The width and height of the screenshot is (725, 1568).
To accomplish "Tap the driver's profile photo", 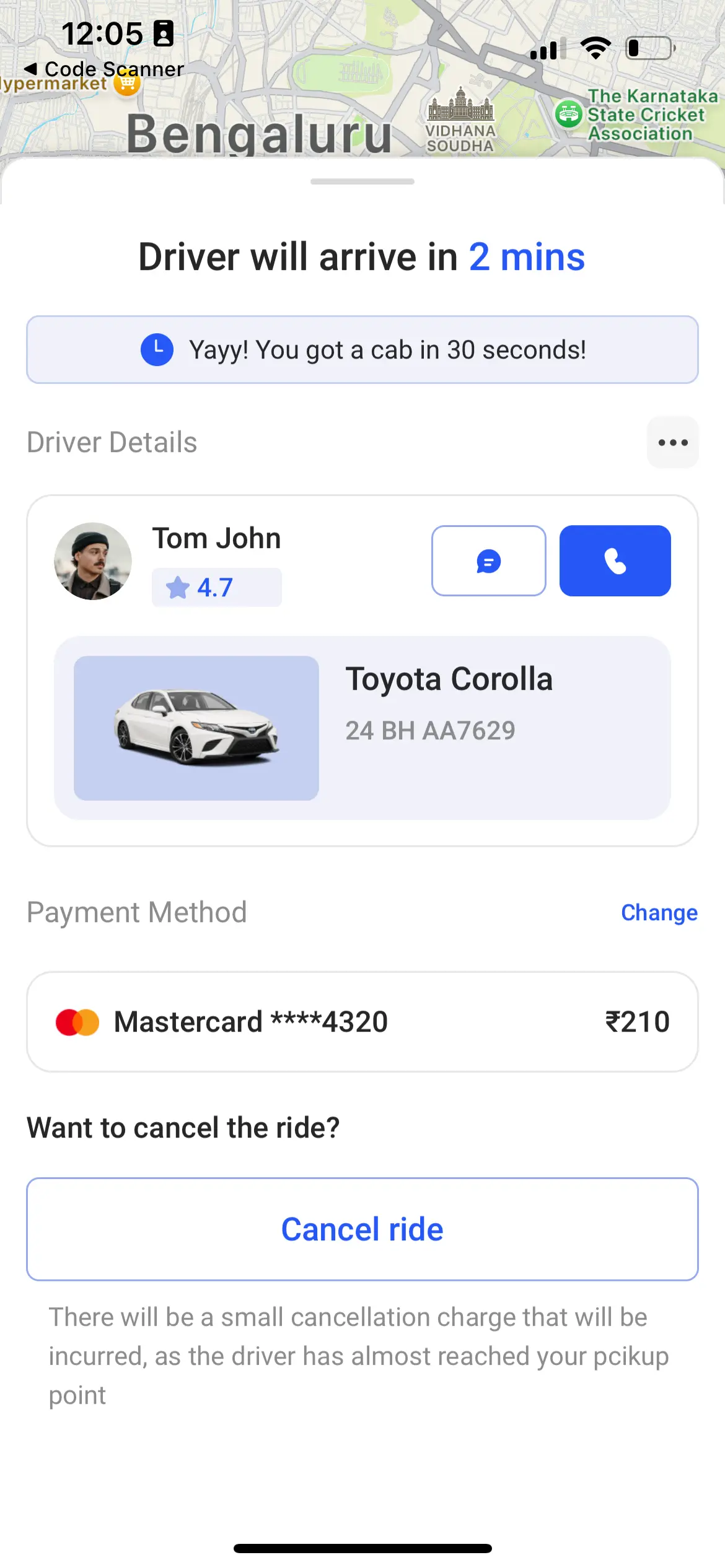I will [x=93, y=560].
